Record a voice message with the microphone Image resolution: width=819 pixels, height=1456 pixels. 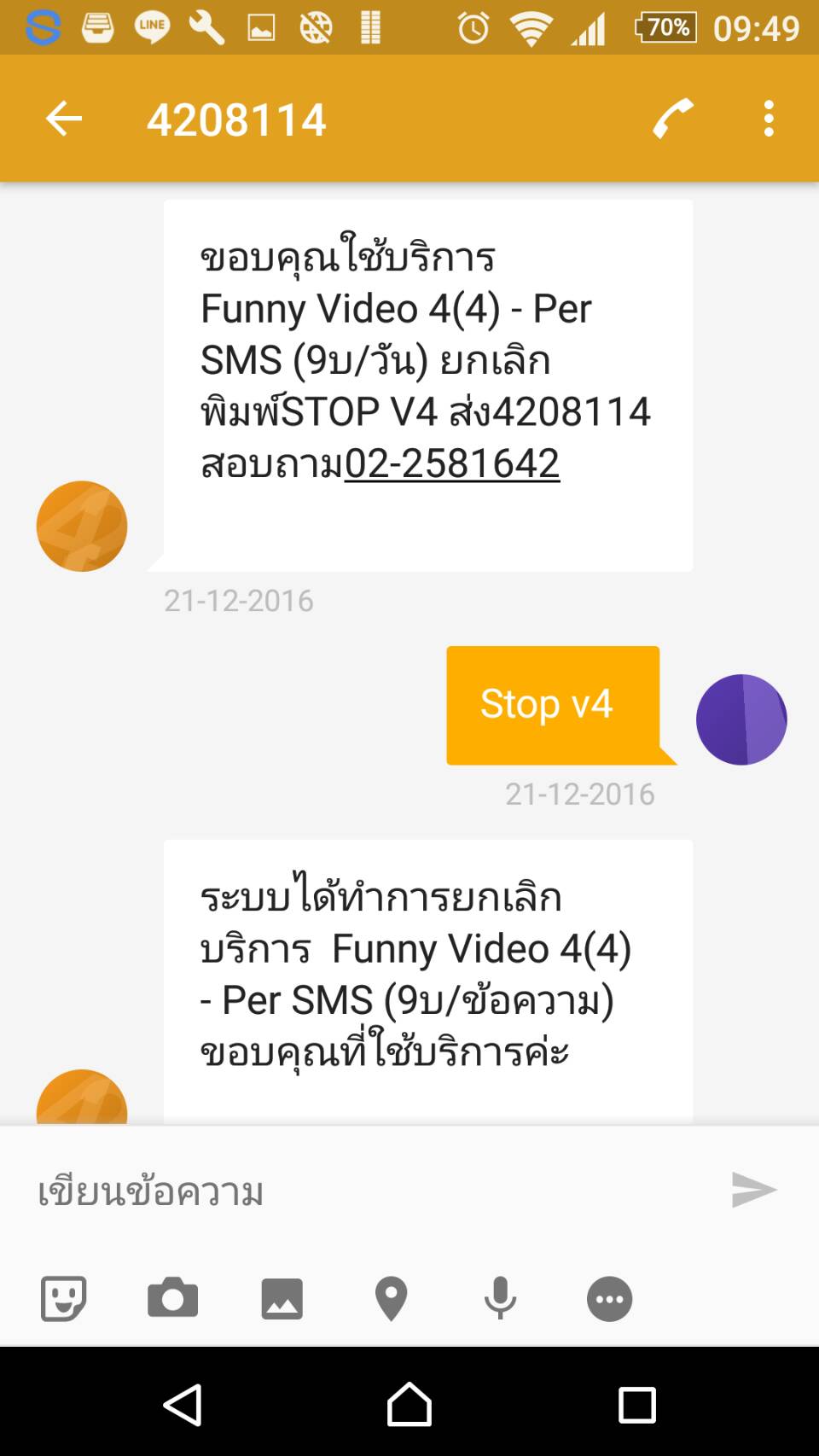tap(500, 1299)
